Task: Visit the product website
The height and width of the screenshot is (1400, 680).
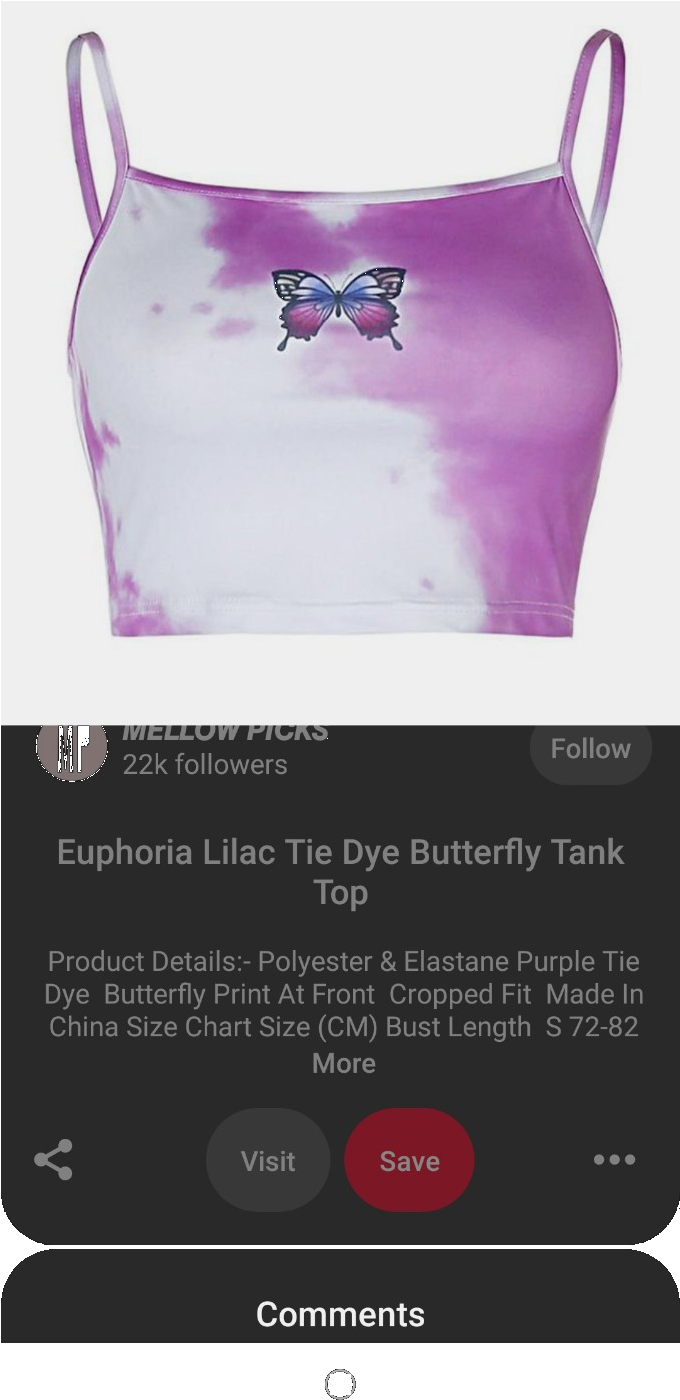Action: click(x=268, y=1160)
